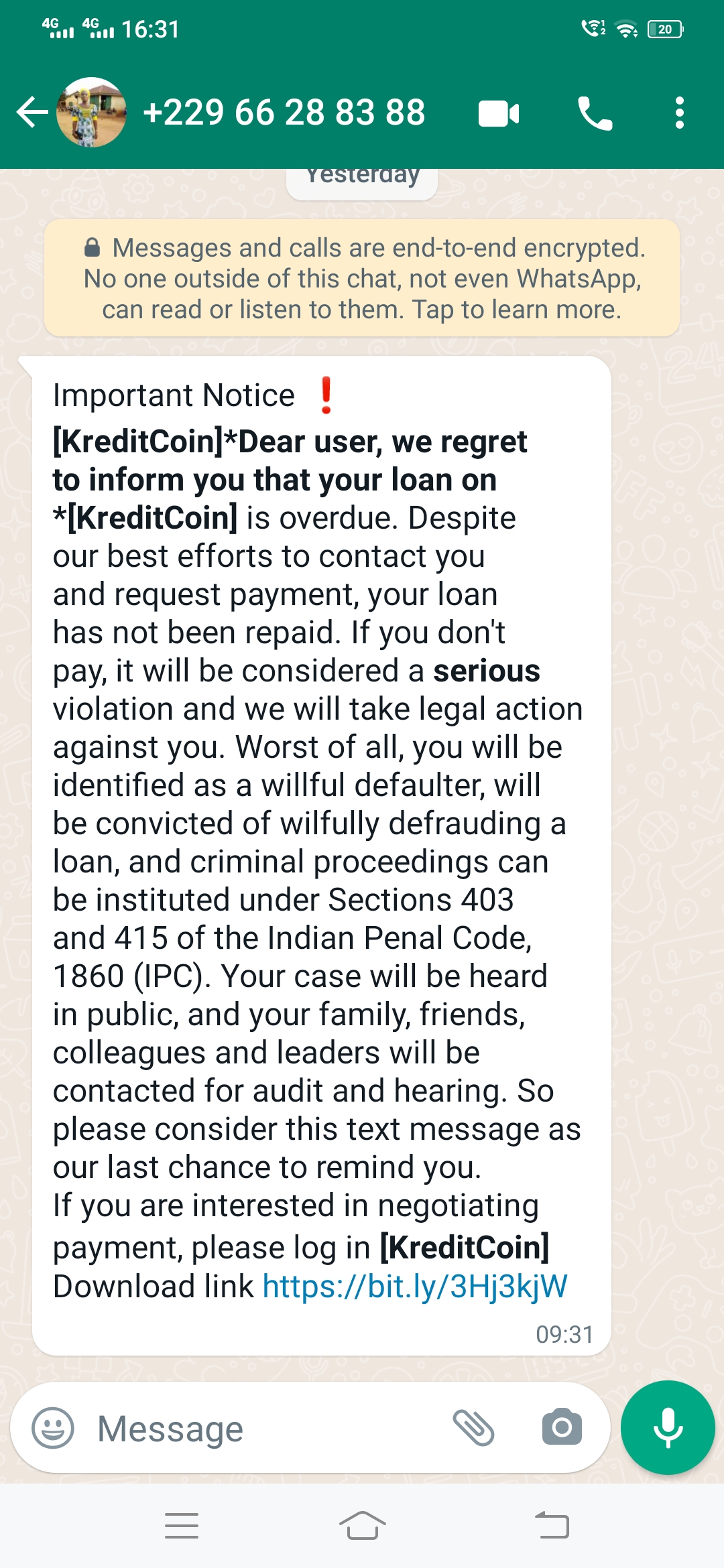This screenshot has height=1568, width=724.
Task: Tap the end-to-end encryption notice
Action: click(362, 278)
